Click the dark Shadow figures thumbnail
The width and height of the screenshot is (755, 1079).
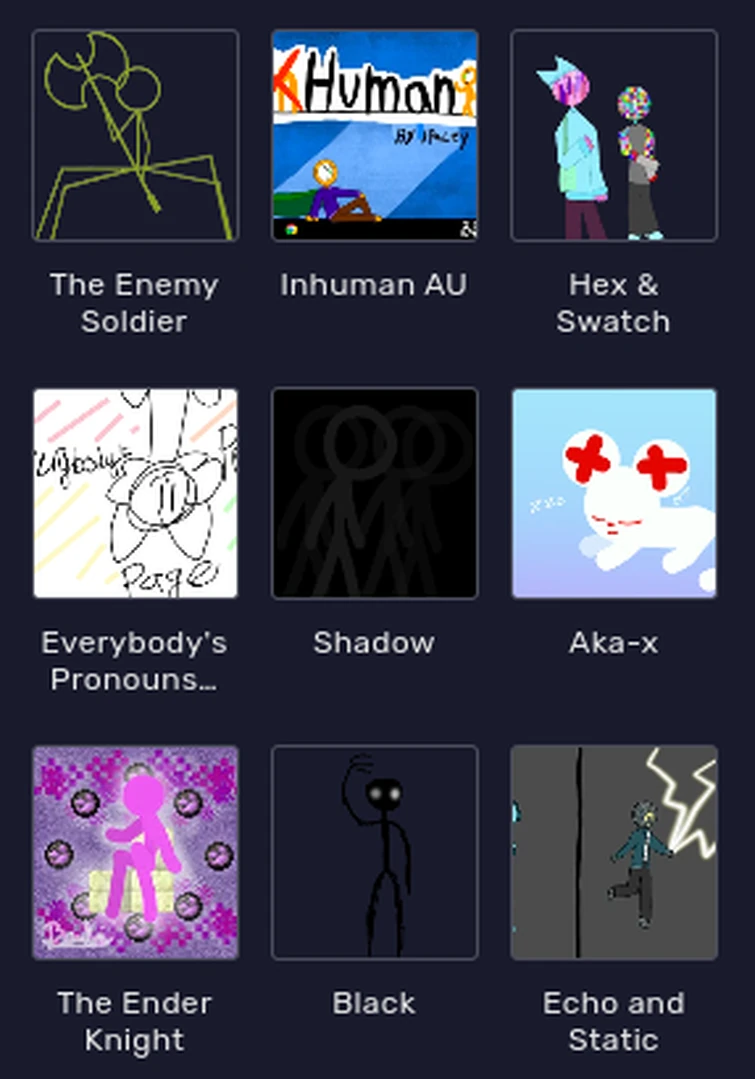pos(374,494)
